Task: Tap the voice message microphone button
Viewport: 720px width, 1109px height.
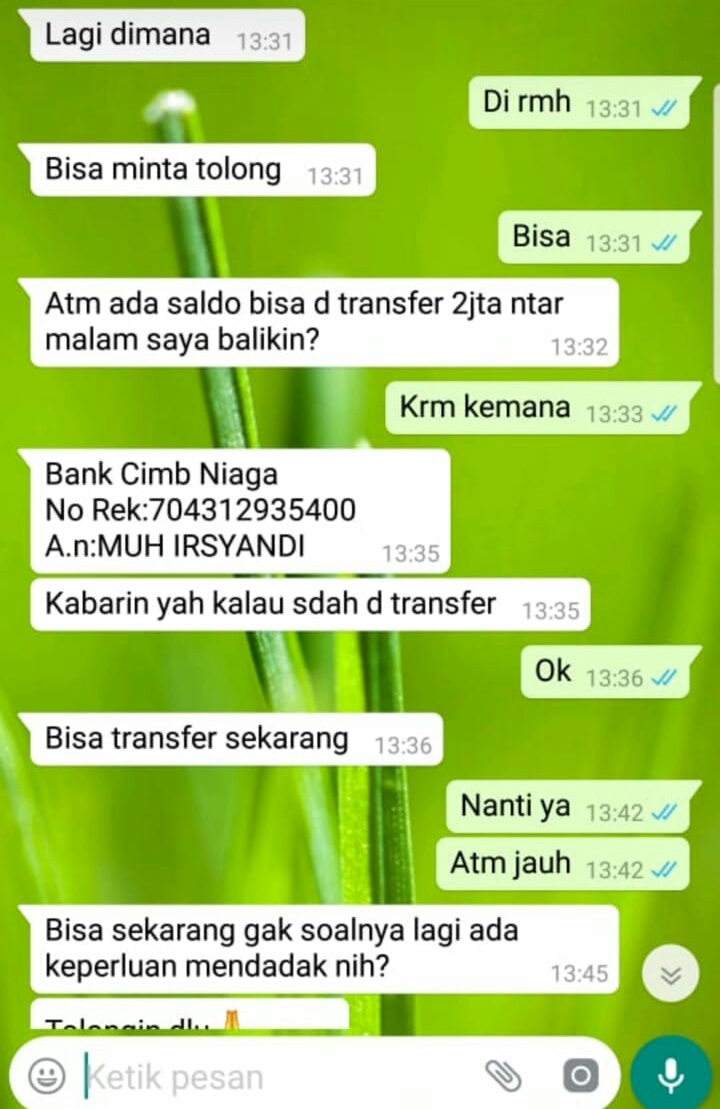Action: tap(671, 1074)
